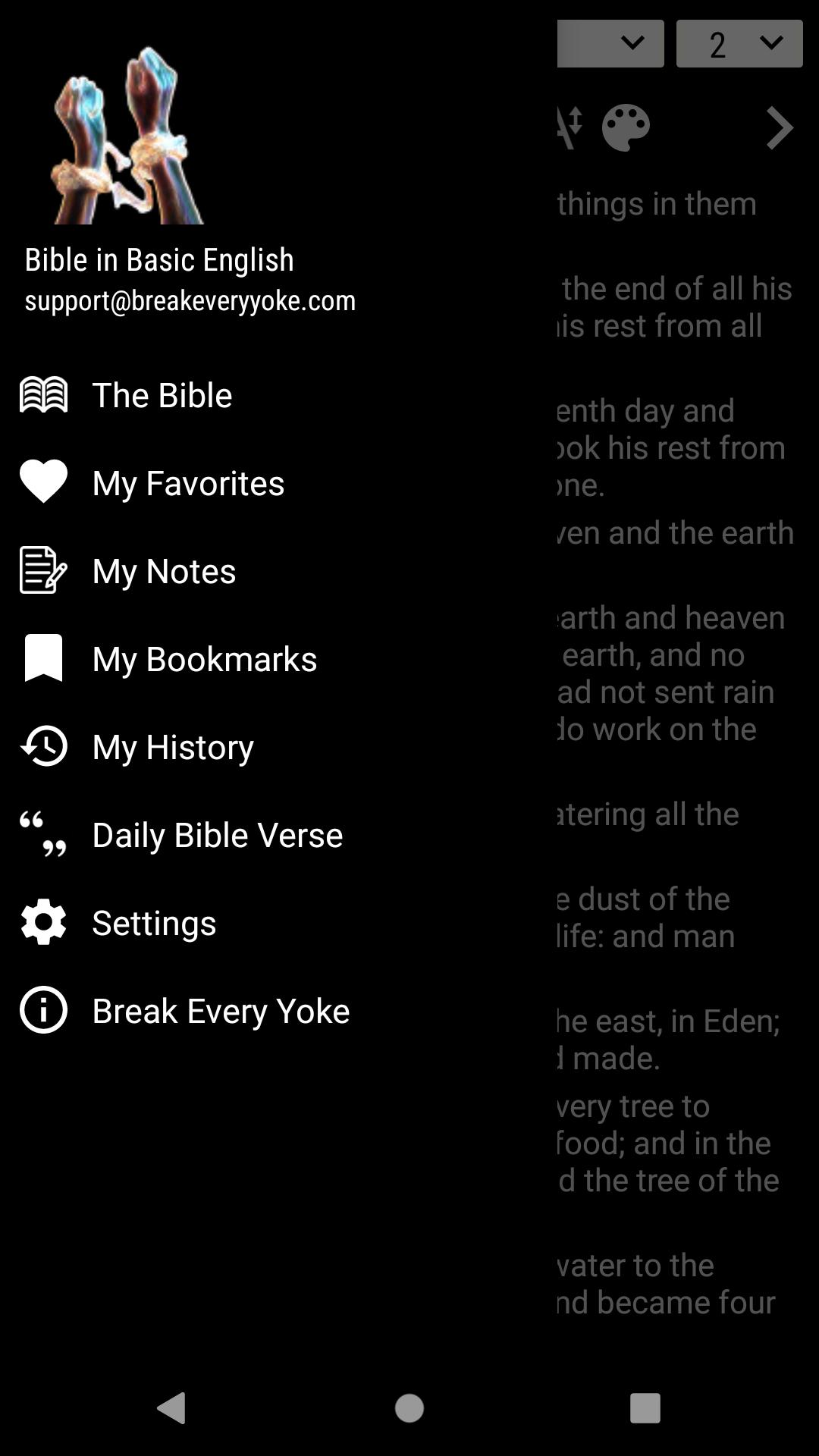Expand the chapter 2 dropdown

click(739, 44)
